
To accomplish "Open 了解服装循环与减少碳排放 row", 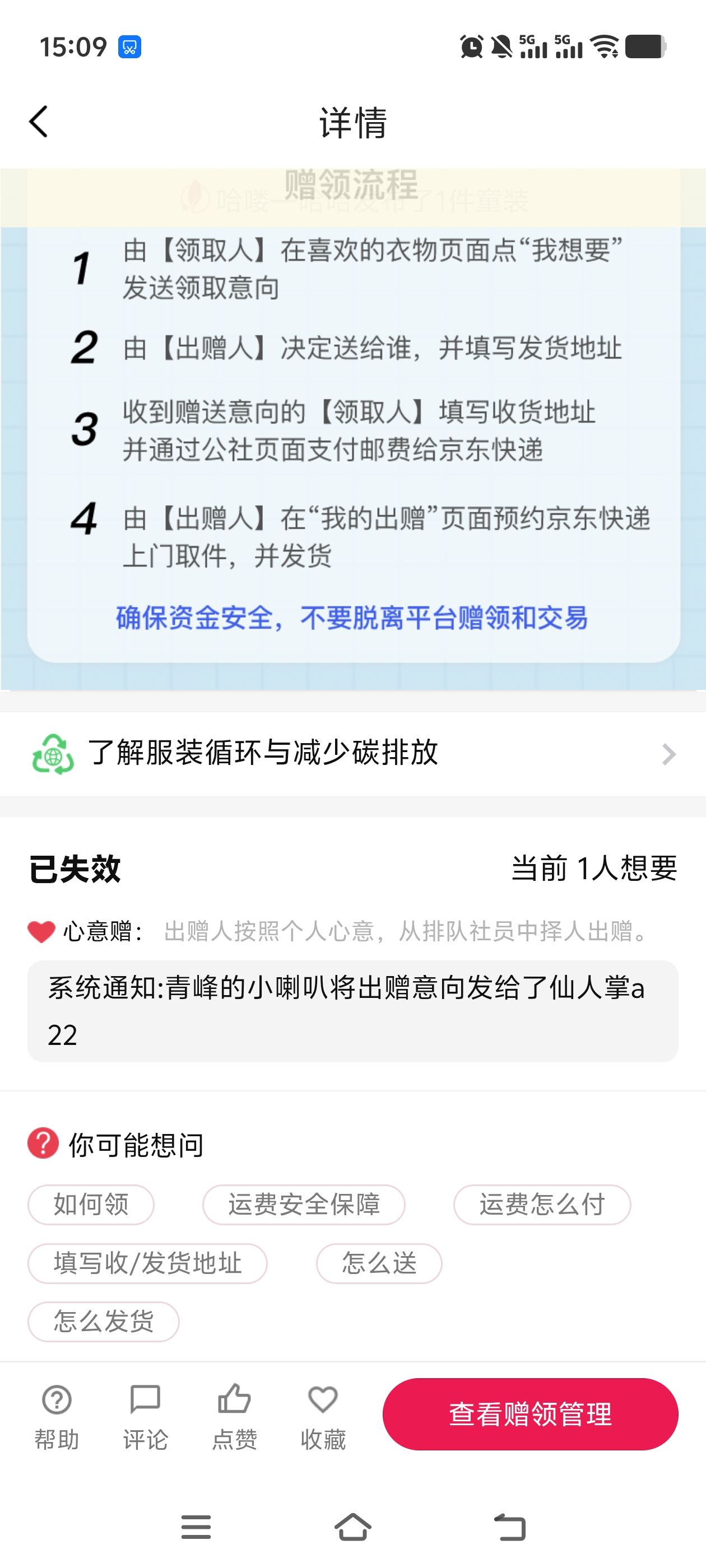I will point(352,753).
